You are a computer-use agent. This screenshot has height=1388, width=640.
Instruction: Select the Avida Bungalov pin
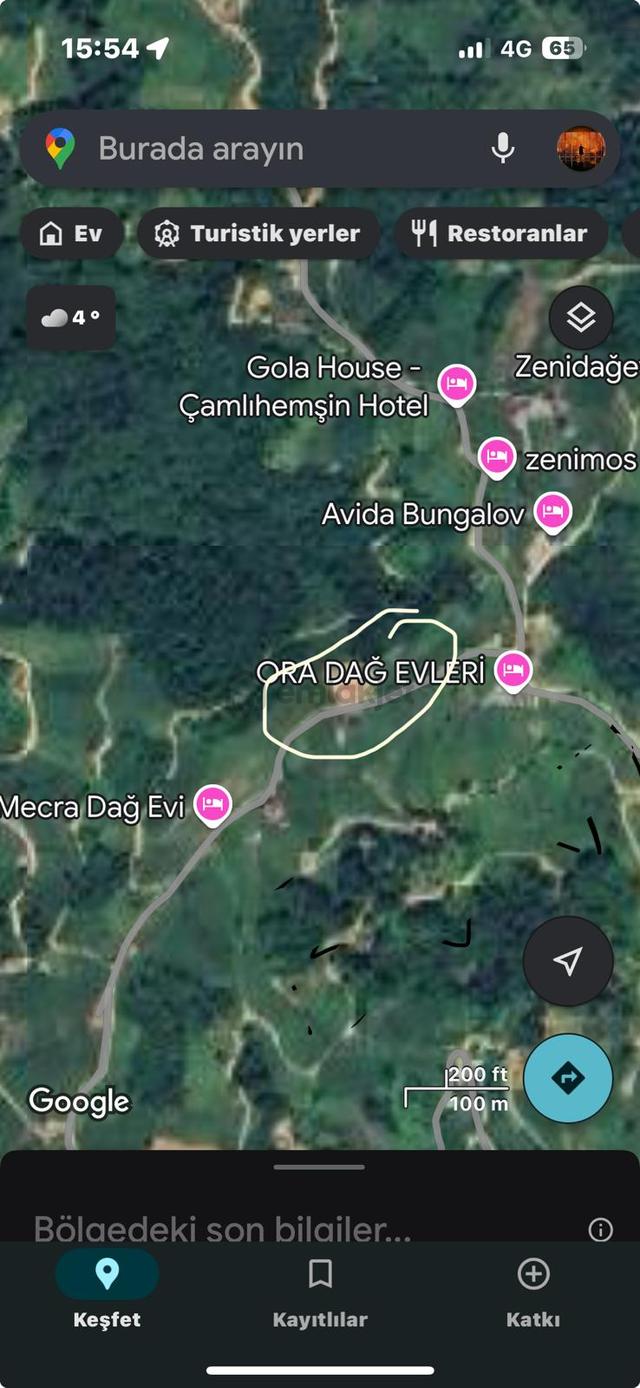pos(552,514)
